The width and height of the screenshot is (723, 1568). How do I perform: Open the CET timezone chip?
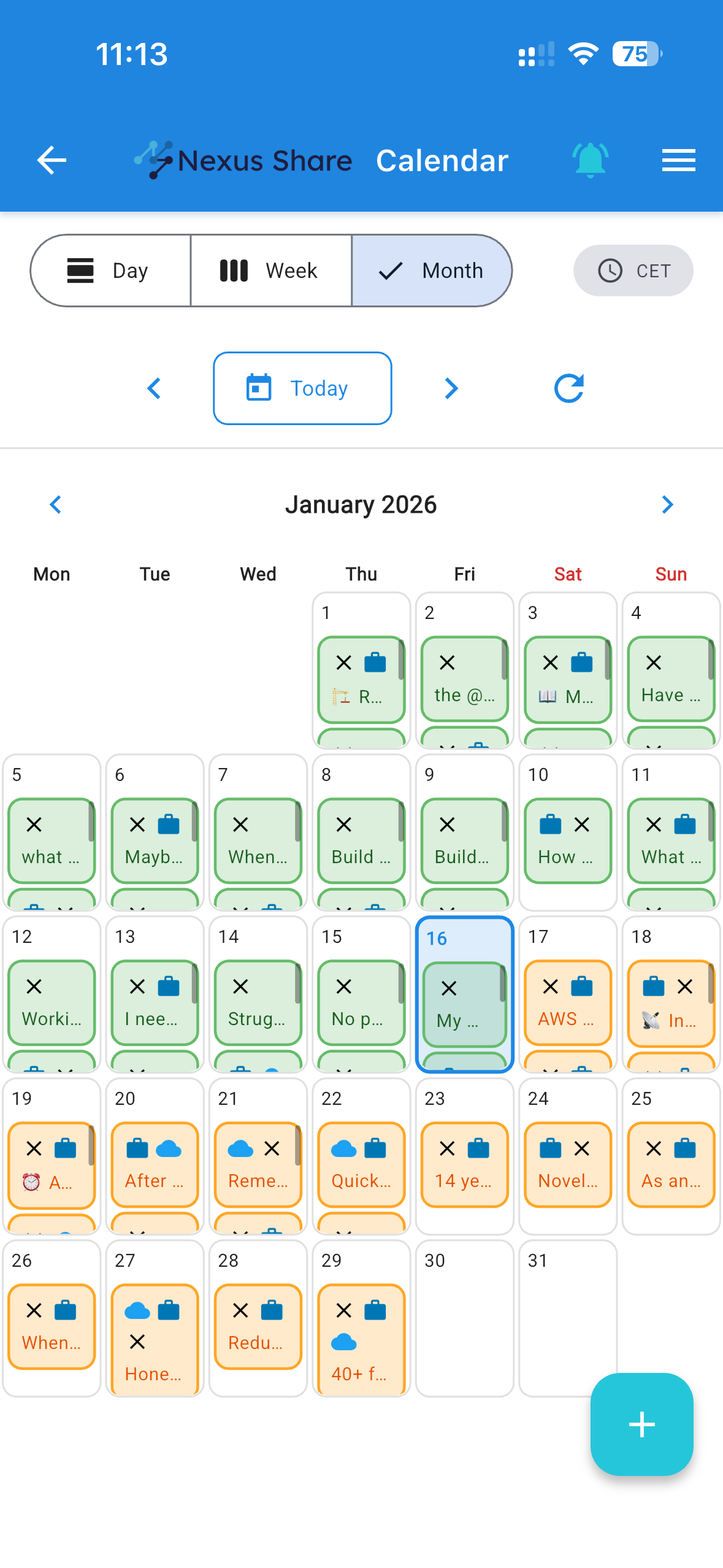633,271
